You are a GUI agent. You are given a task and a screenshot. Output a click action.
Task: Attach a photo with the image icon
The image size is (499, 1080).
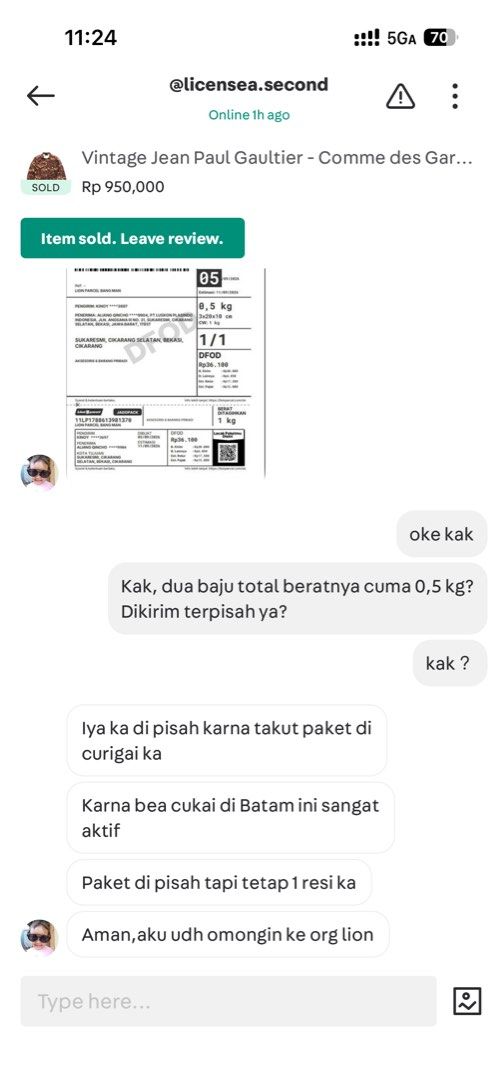point(467,1001)
